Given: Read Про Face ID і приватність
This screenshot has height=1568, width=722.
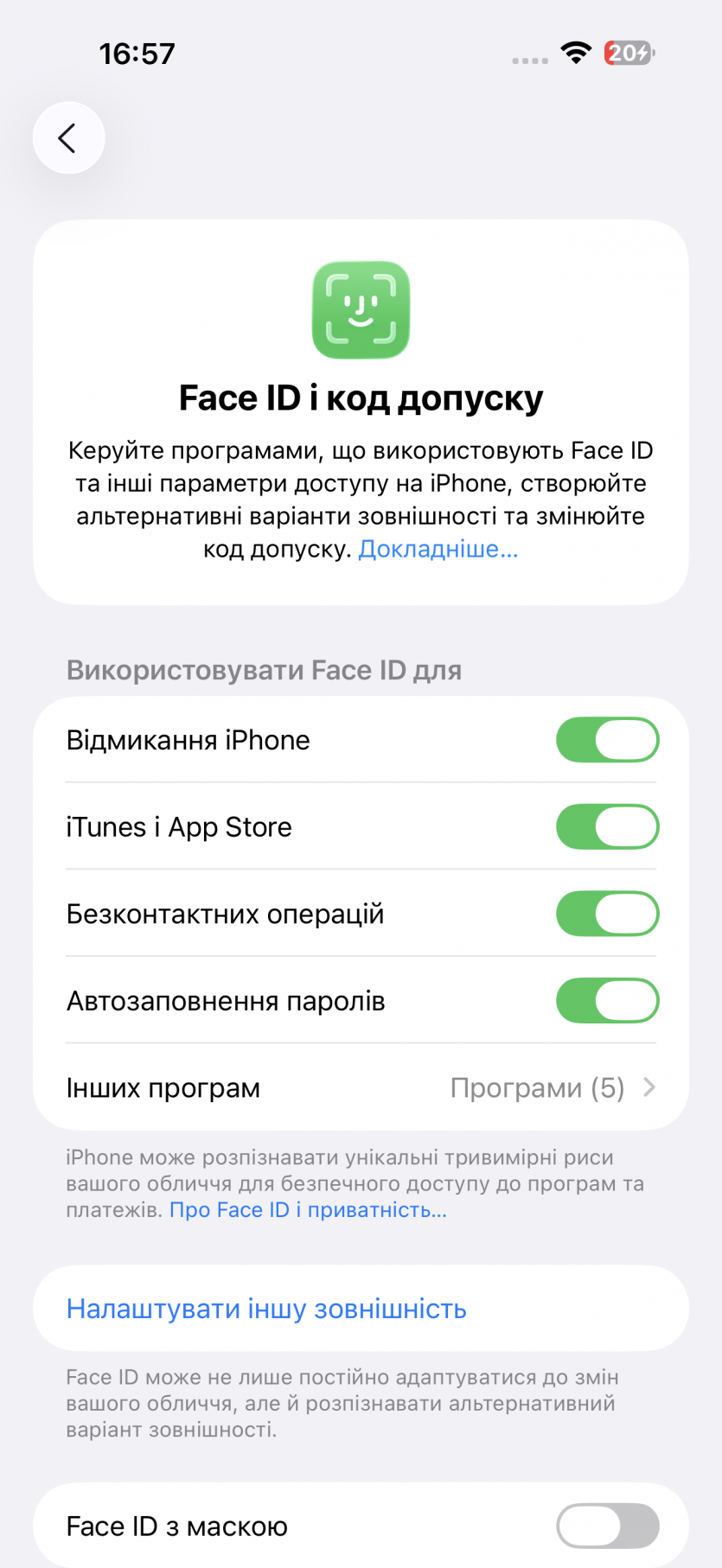Looking at the screenshot, I should click(x=308, y=1210).
